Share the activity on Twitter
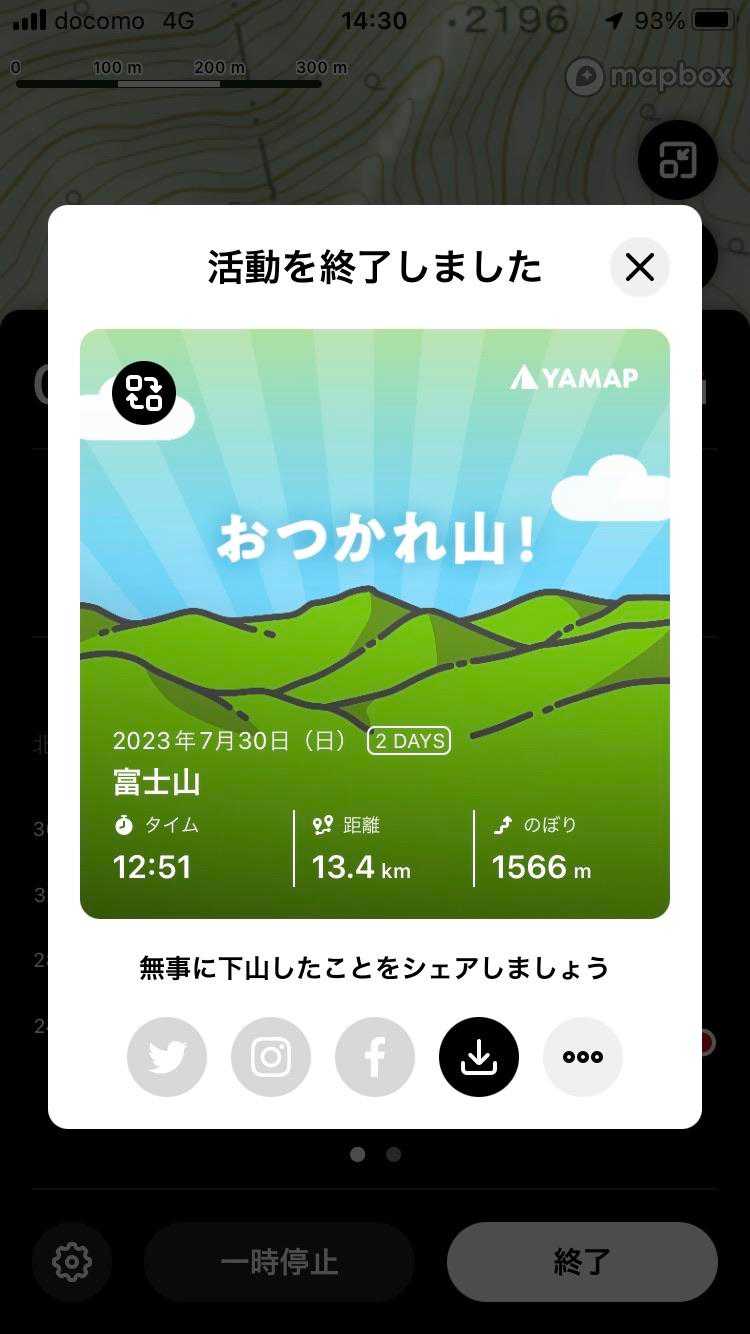 167,1057
